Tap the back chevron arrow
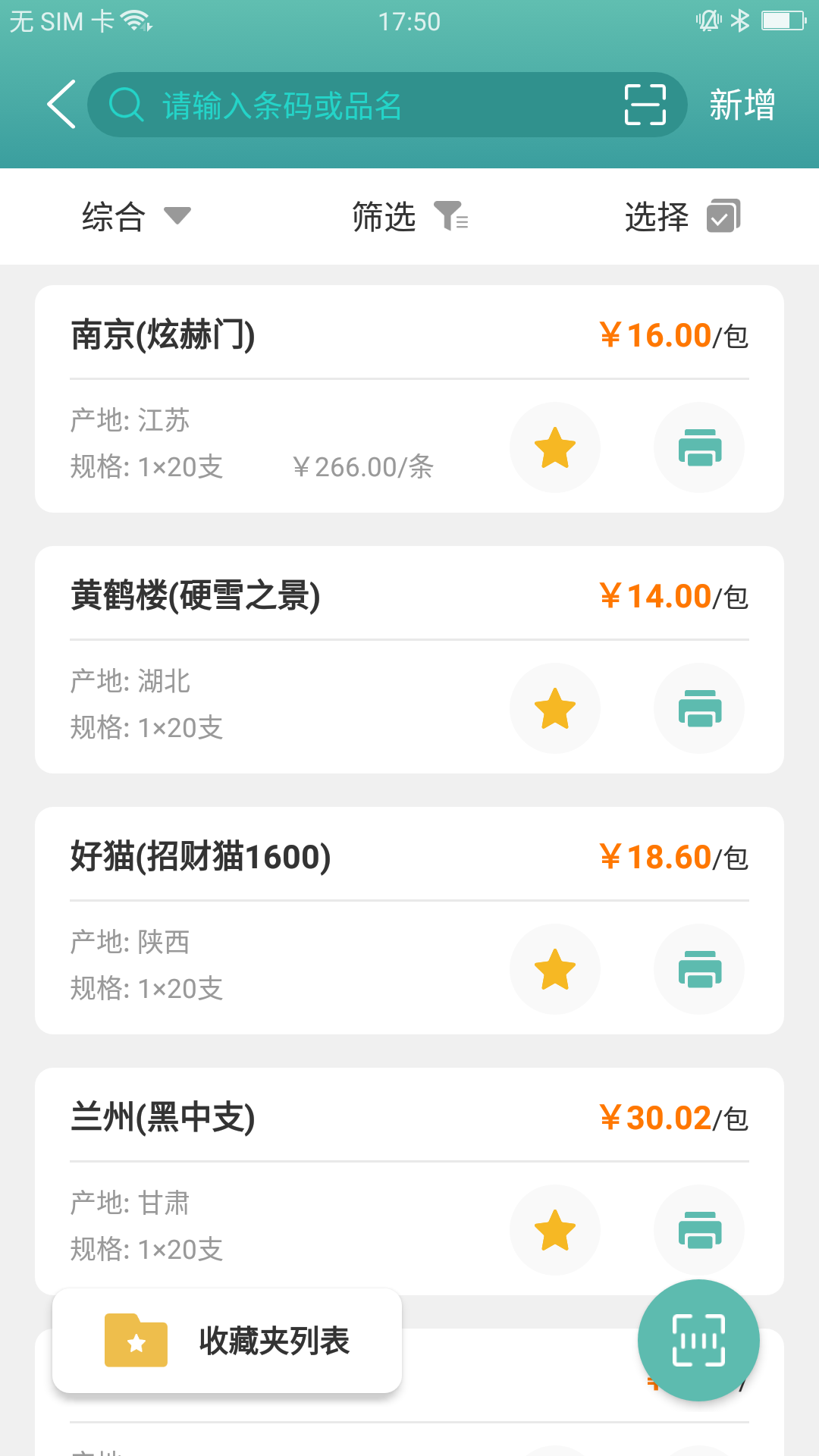The height and width of the screenshot is (1456, 819). click(61, 105)
